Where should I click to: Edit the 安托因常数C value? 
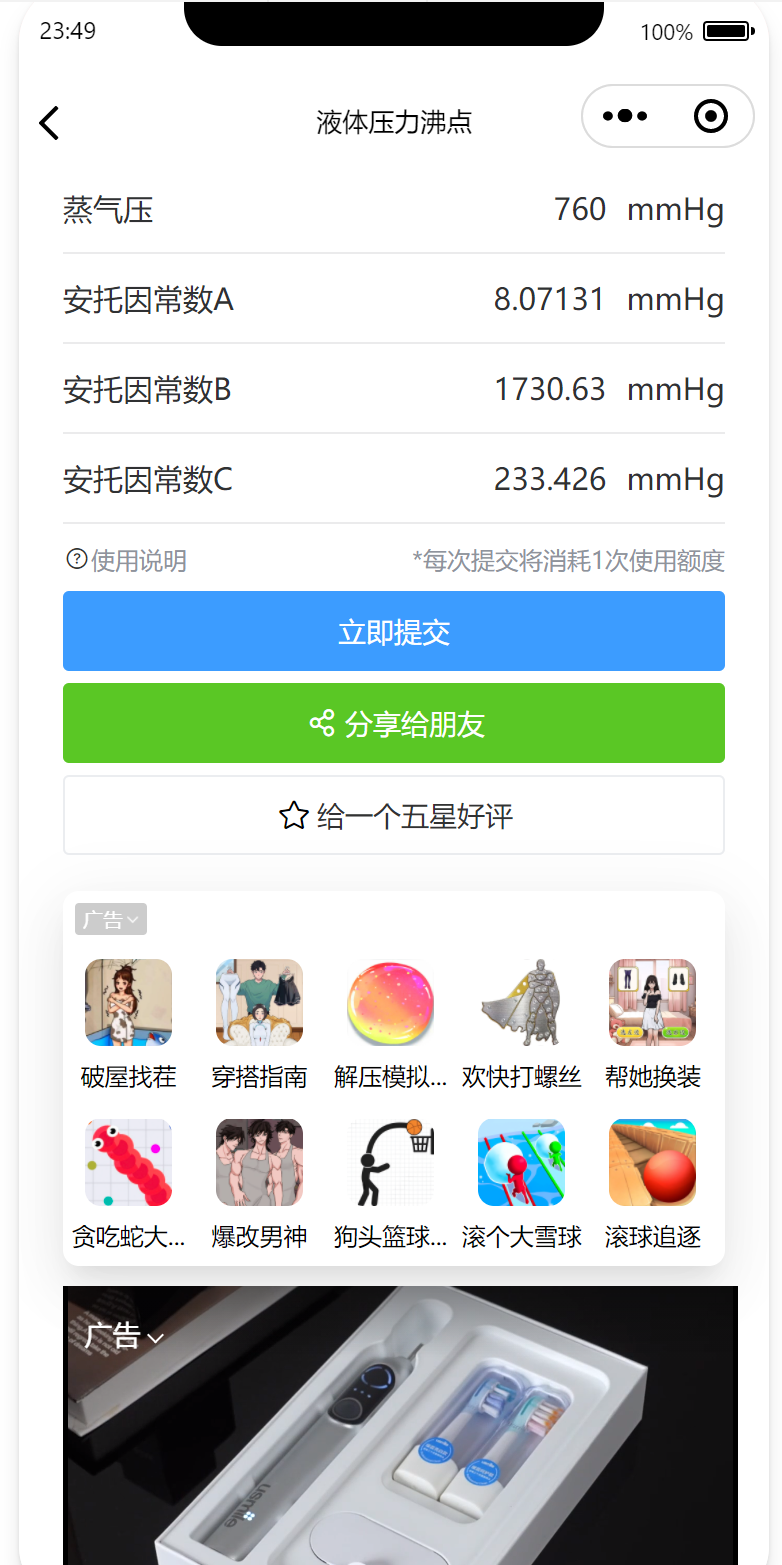point(549,479)
